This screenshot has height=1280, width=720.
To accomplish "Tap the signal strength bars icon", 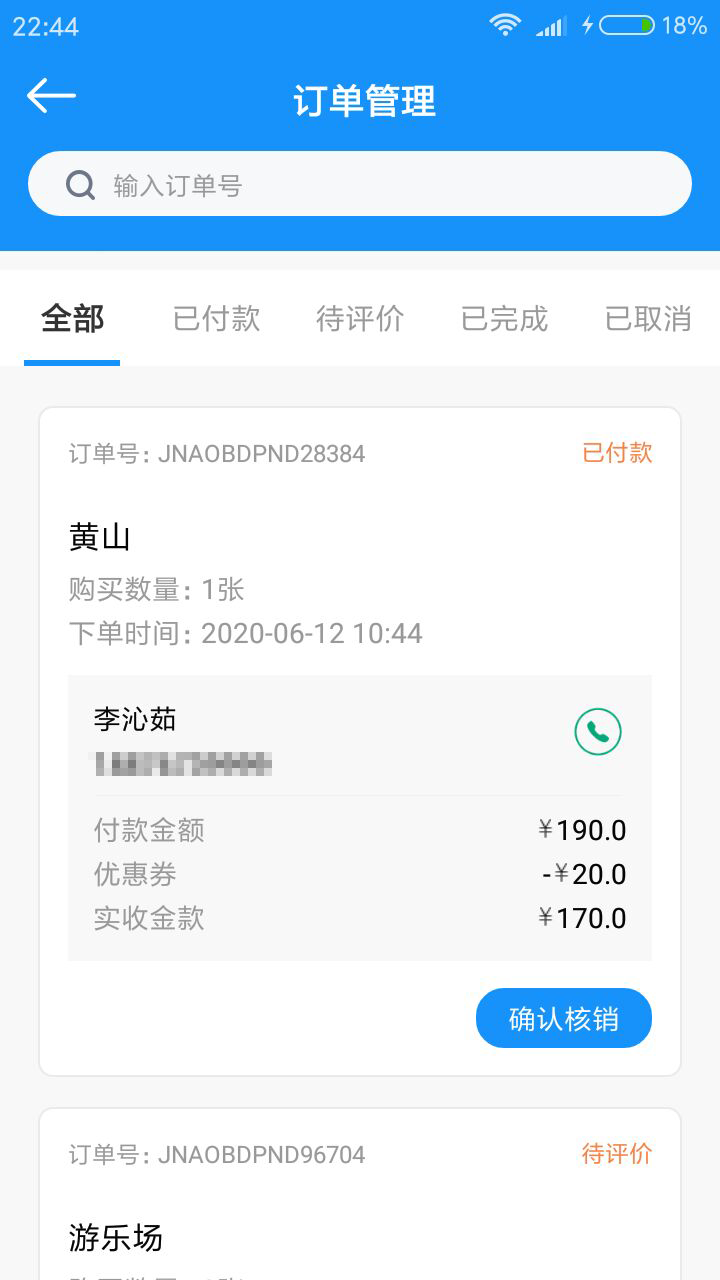I will click(x=550, y=25).
